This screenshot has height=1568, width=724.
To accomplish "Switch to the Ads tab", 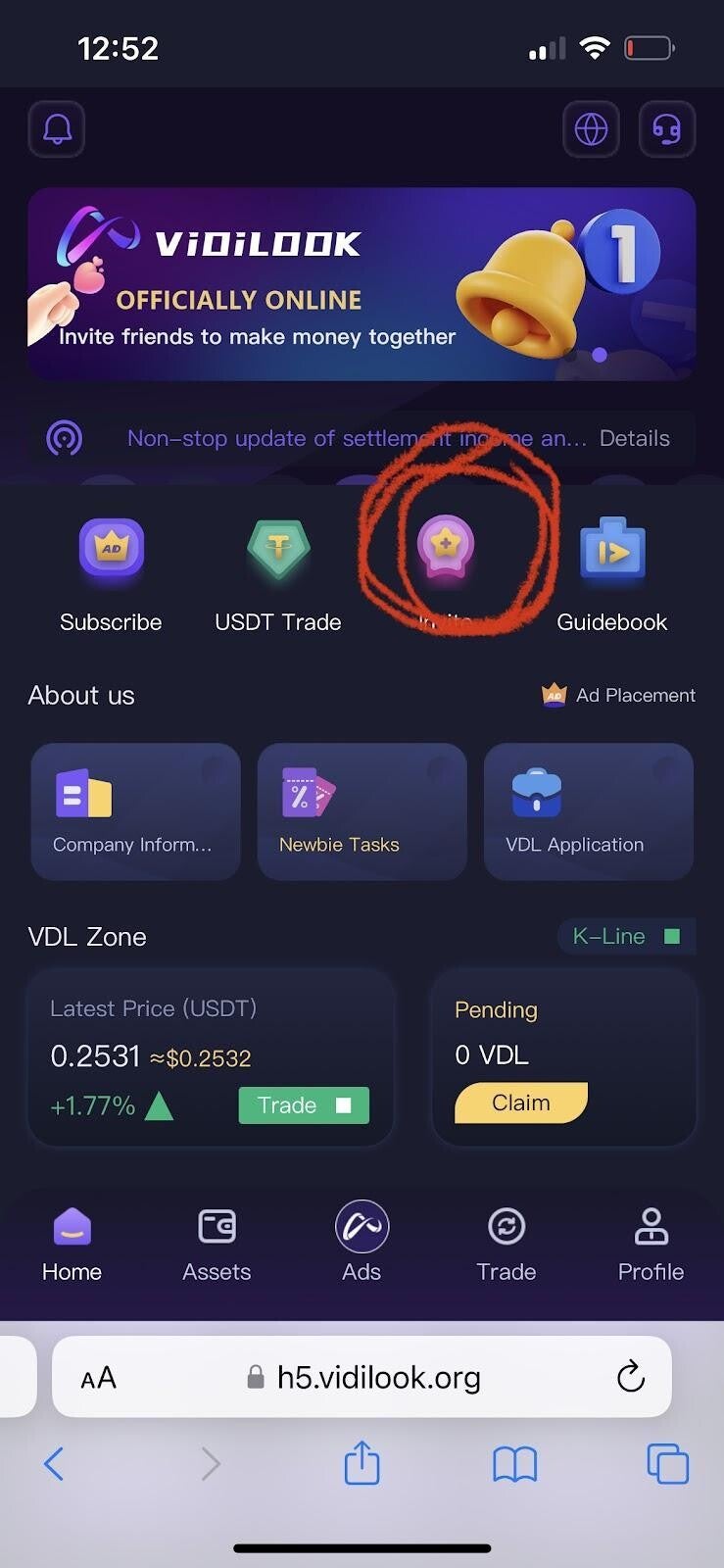I will pyautogui.click(x=362, y=1244).
